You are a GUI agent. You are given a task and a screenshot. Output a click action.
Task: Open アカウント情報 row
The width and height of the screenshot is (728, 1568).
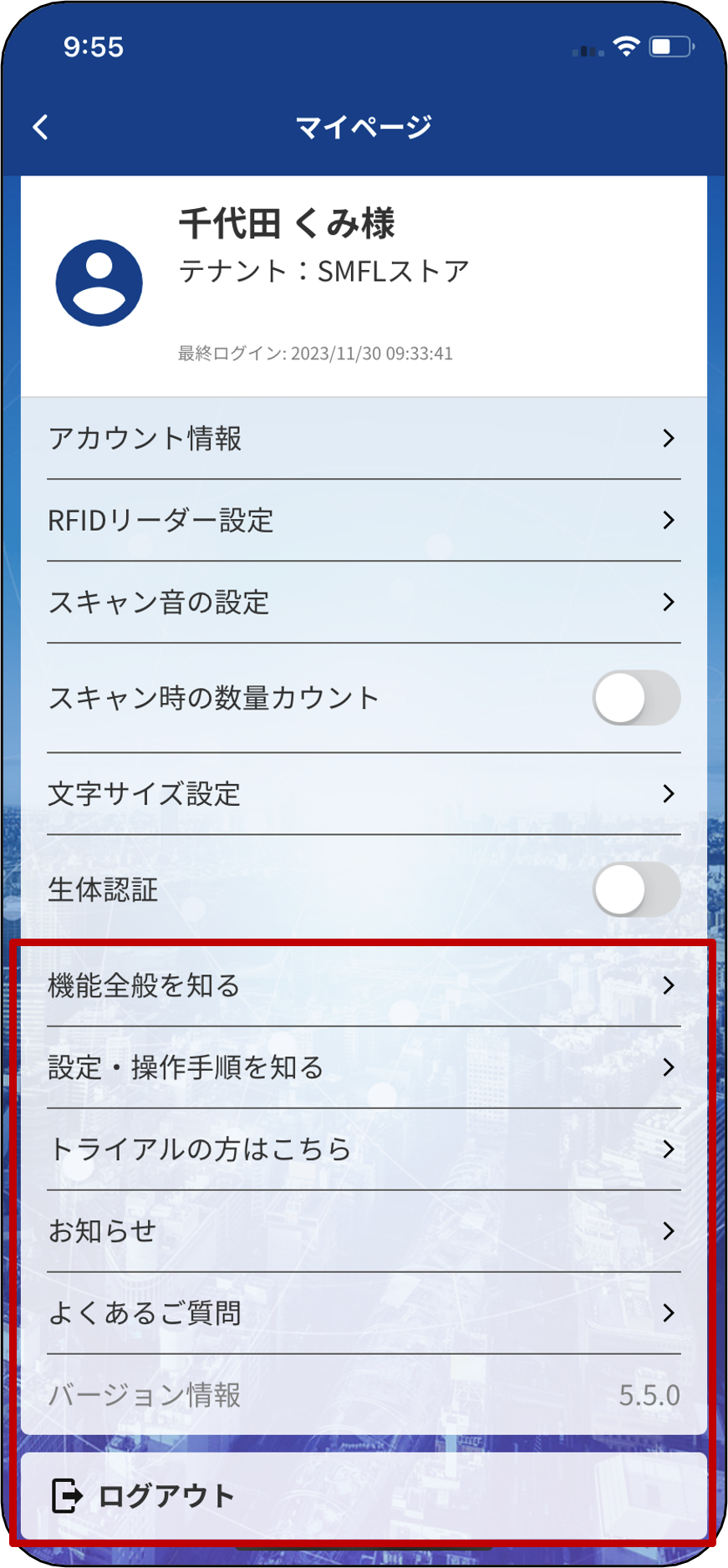(364, 438)
